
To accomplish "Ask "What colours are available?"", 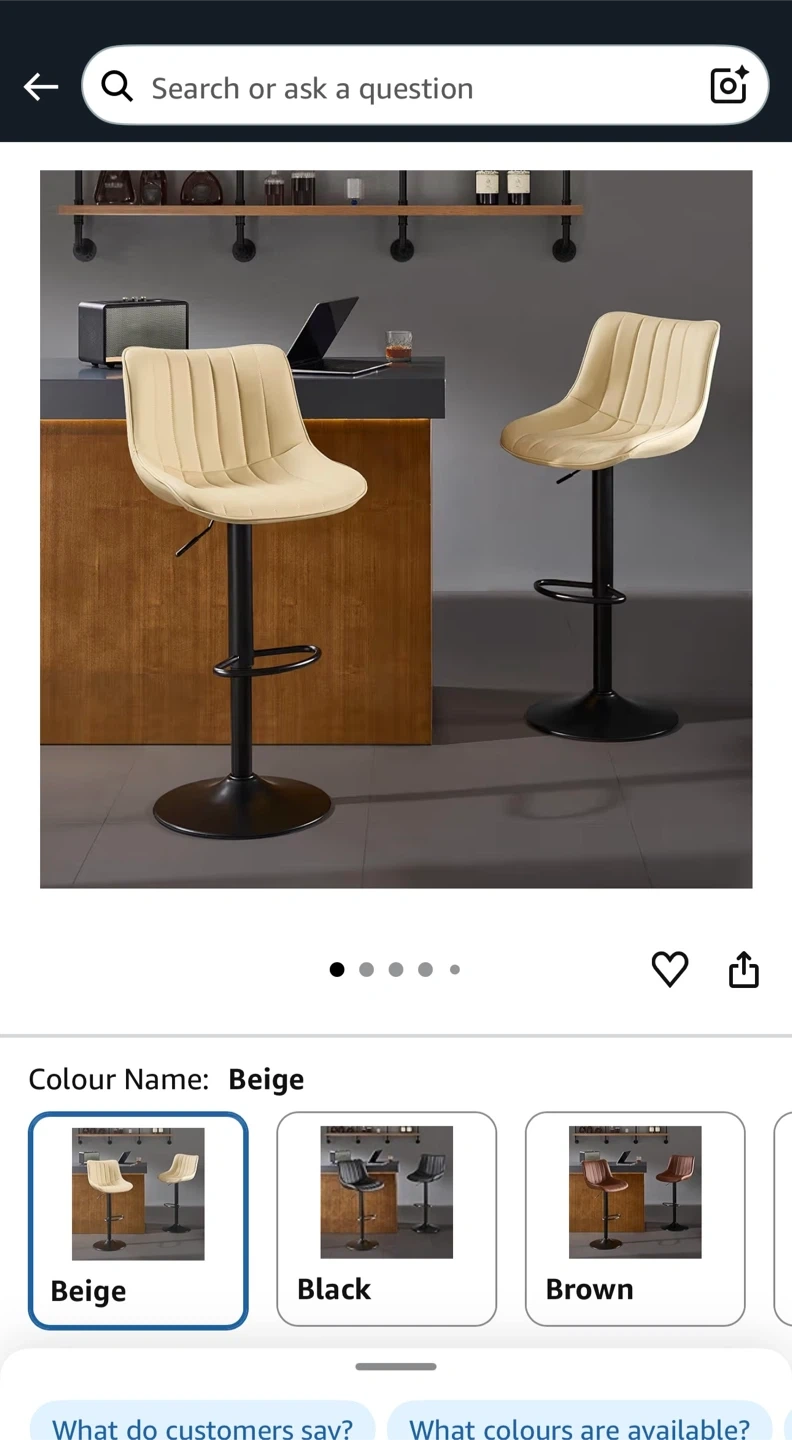I will click(x=579, y=1425).
